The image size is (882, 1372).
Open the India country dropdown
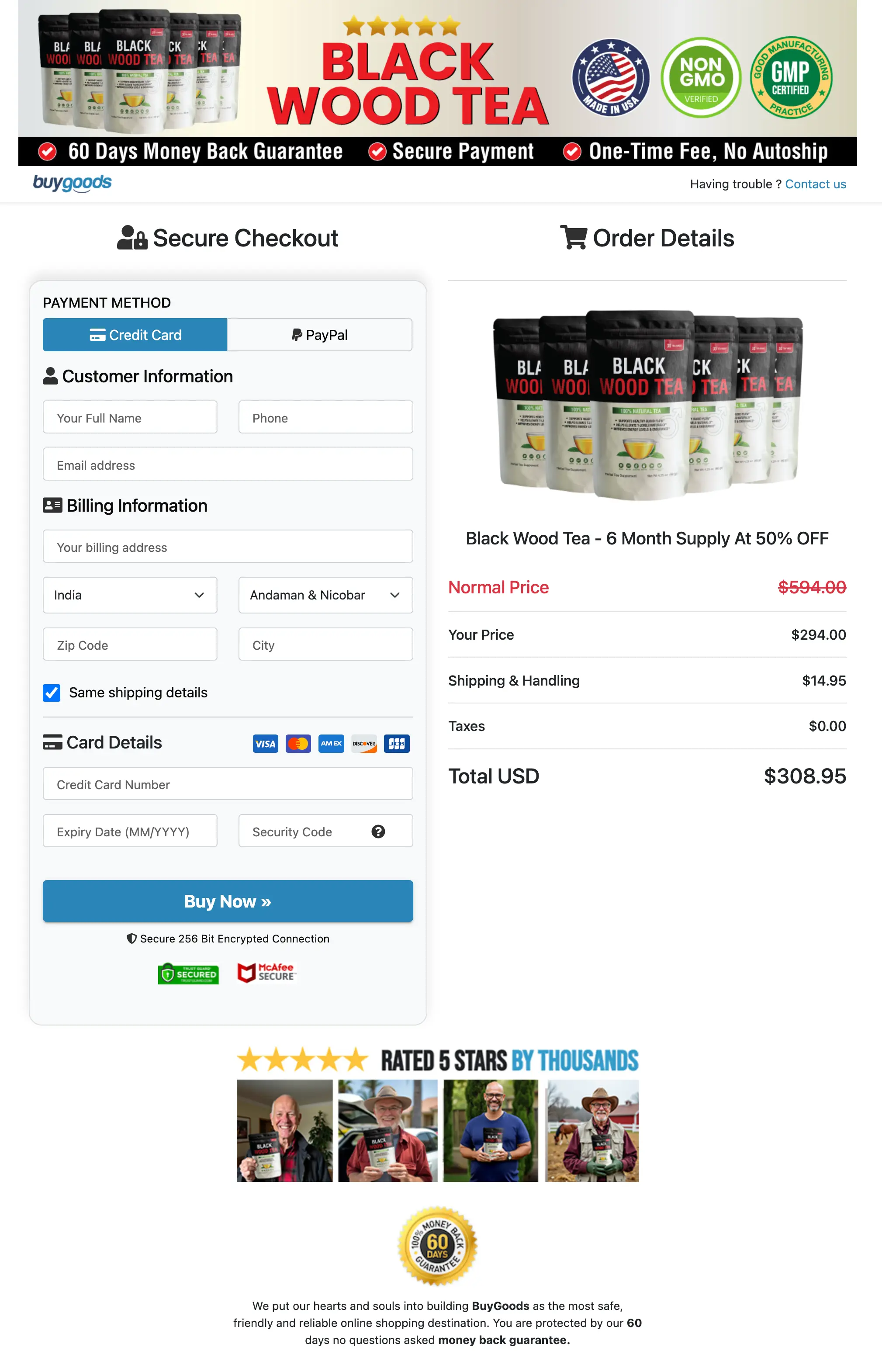[130, 595]
